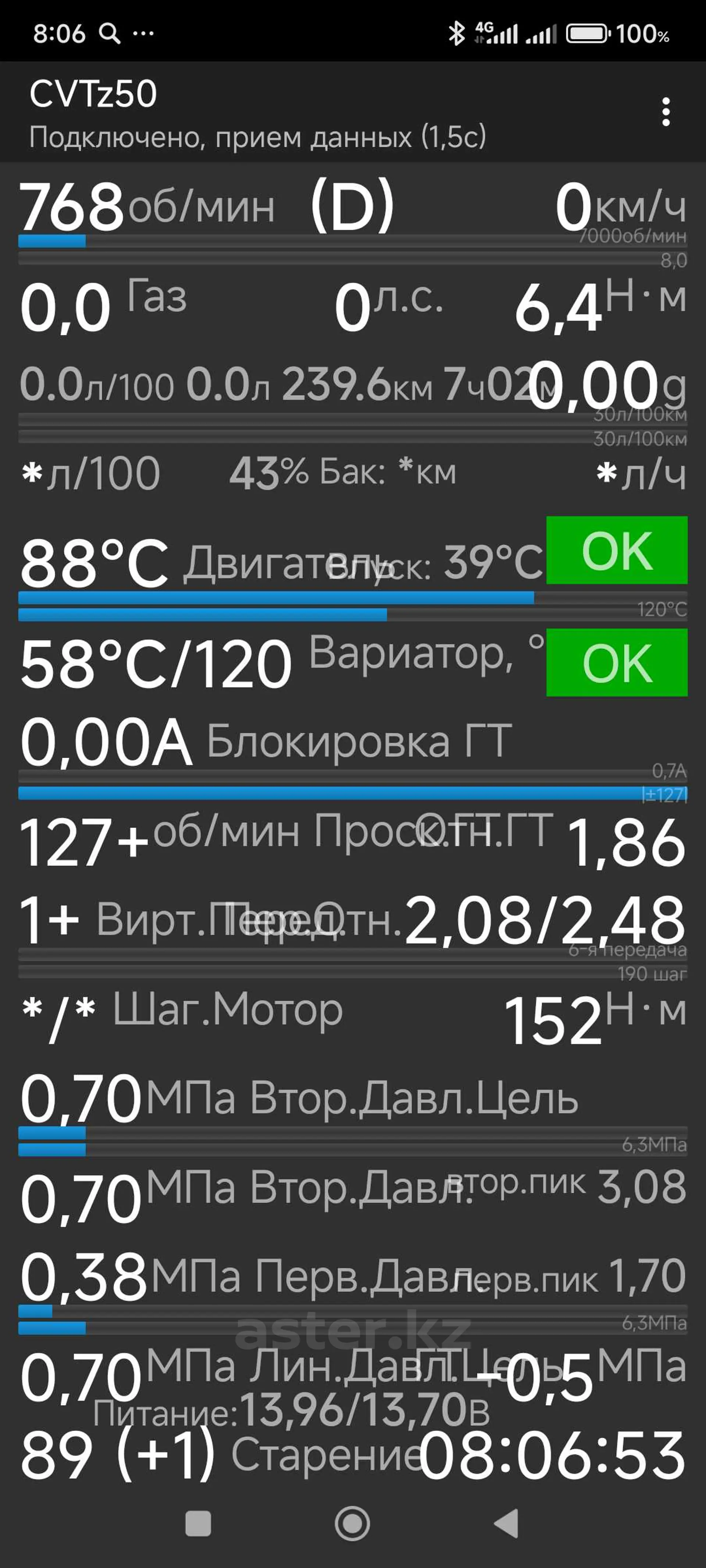
Task: Tap the green OK status next to Двигатель
Action: tap(617, 550)
